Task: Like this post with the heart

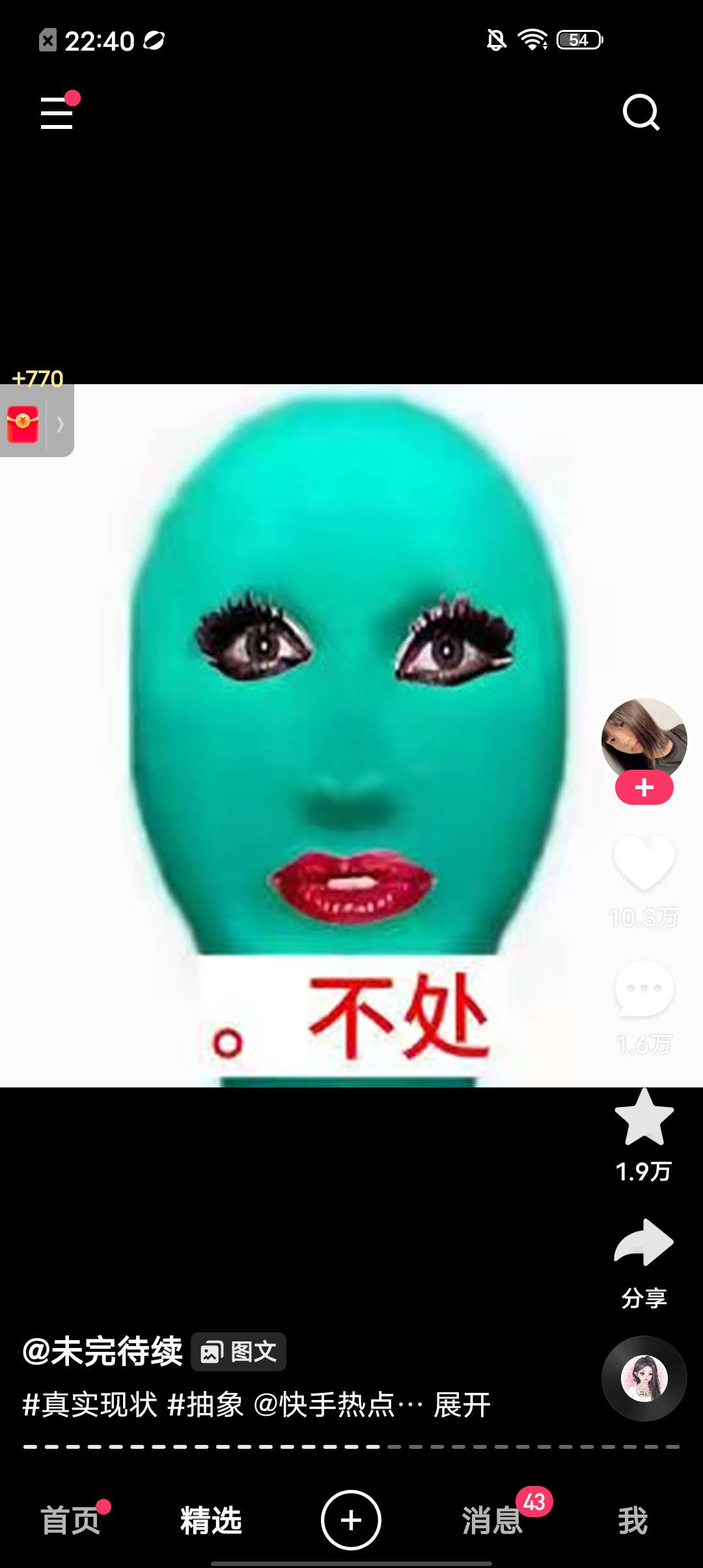Action: pyautogui.click(x=644, y=862)
